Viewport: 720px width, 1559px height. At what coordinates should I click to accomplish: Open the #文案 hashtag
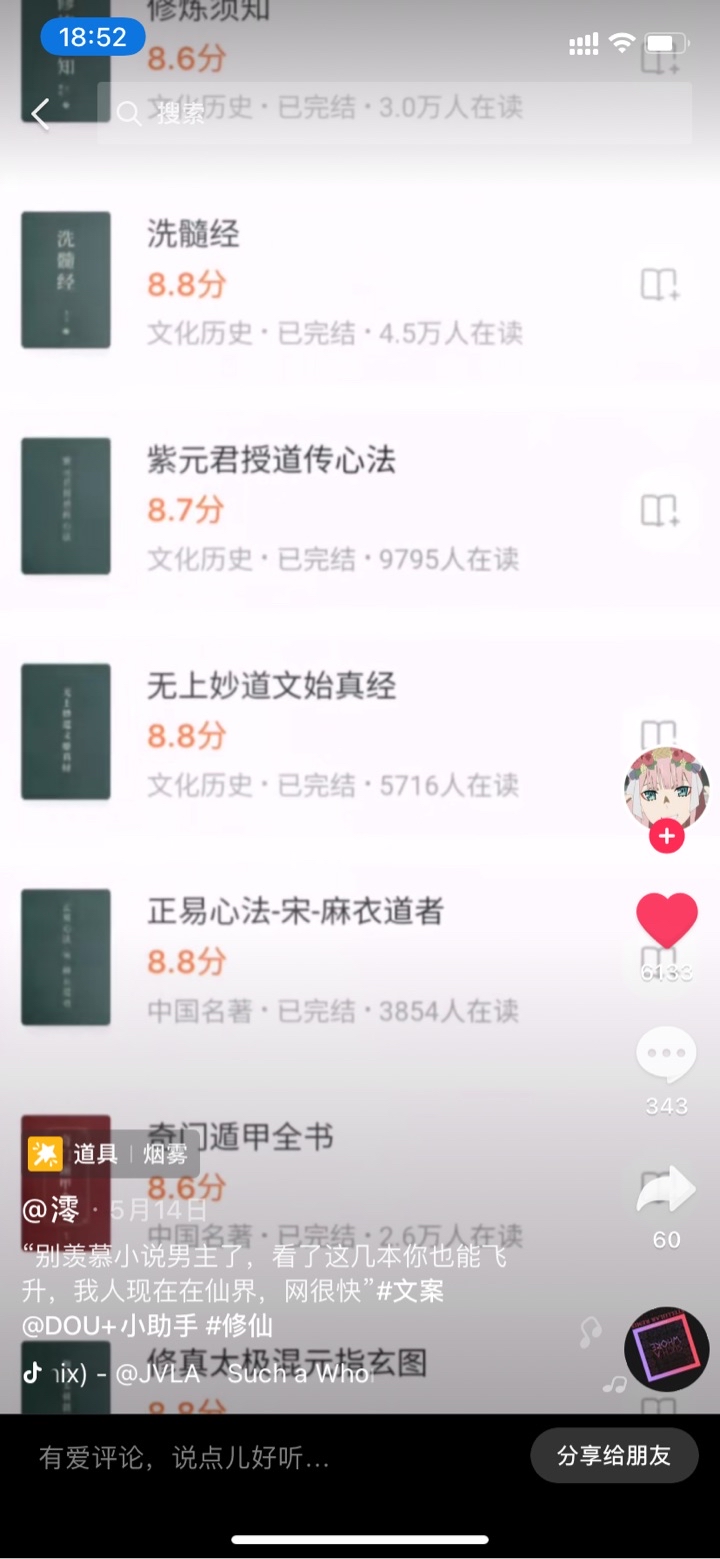pos(410,1290)
